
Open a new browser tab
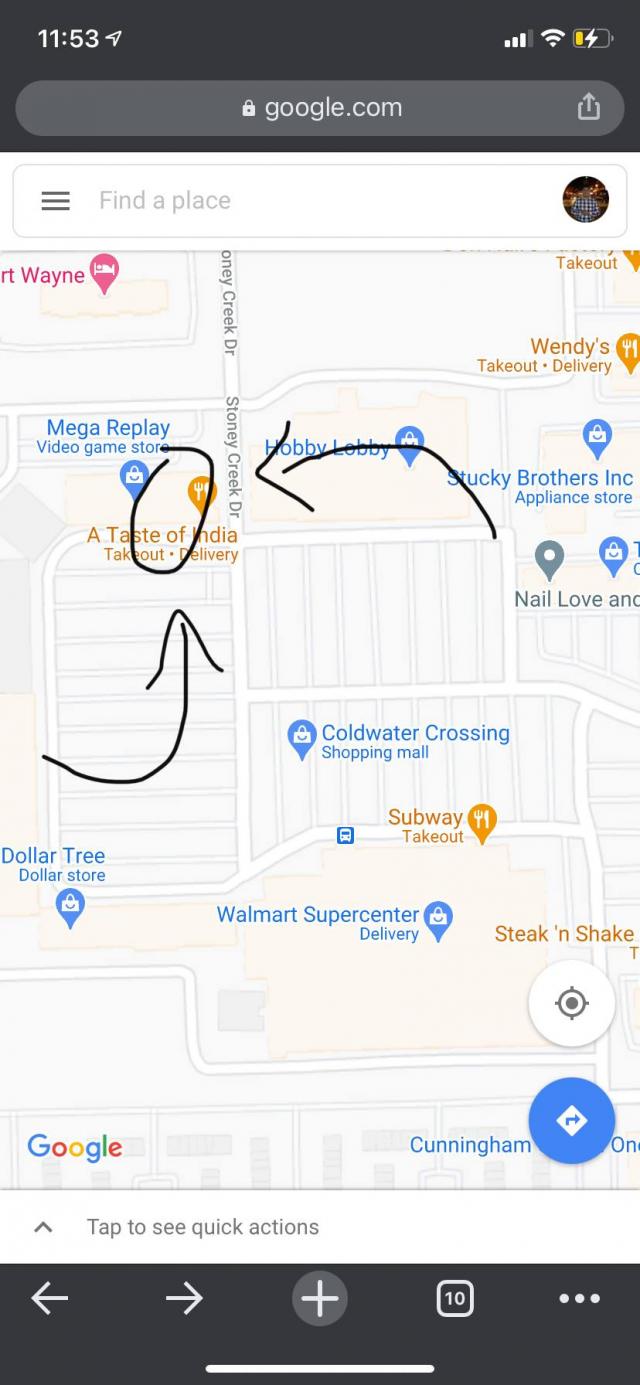click(320, 1299)
